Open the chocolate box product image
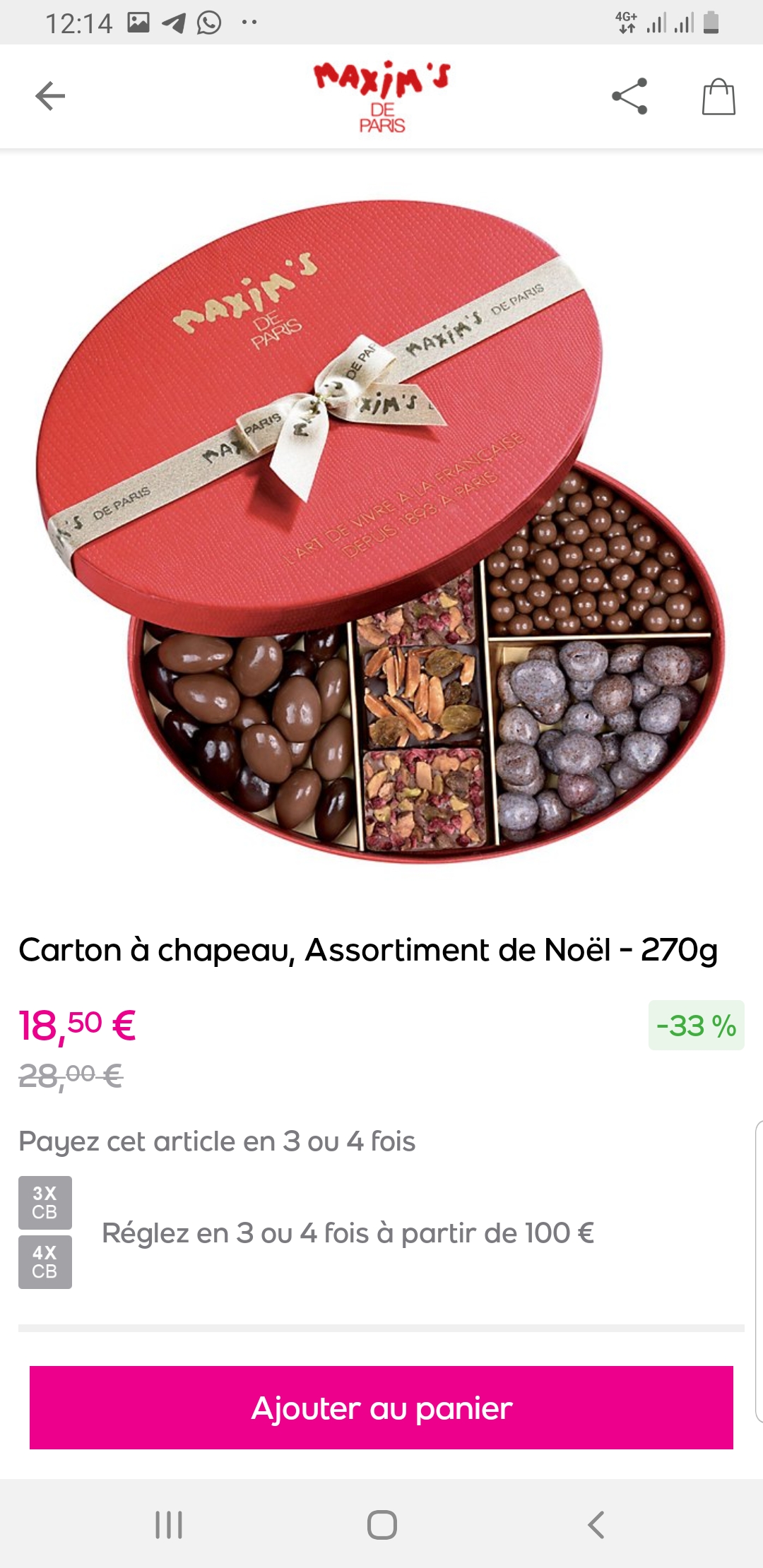 [381, 530]
